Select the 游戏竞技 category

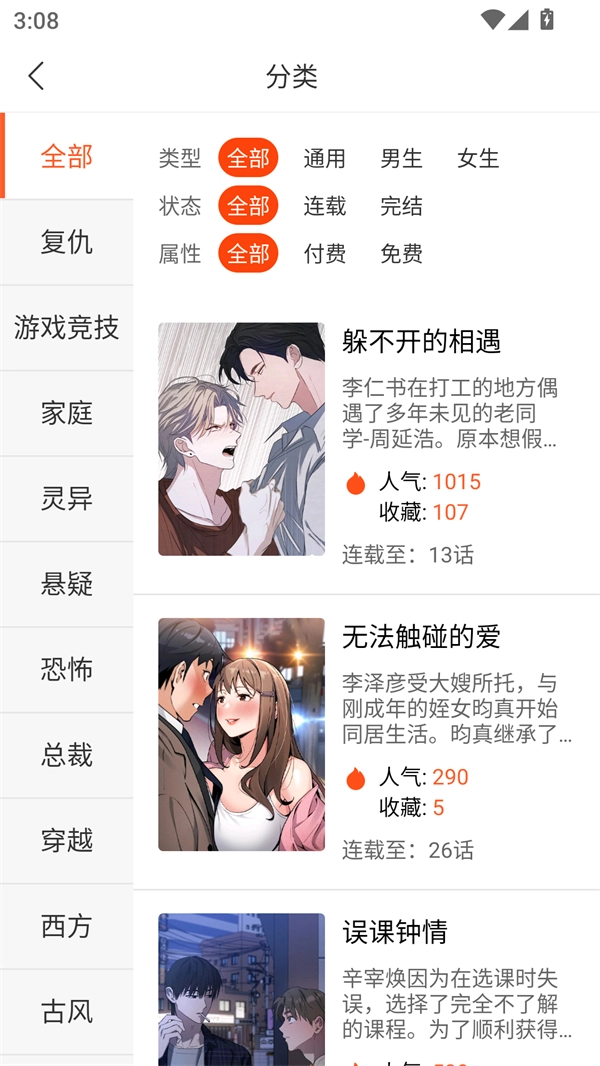pyautogui.click(x=67, y=327)
